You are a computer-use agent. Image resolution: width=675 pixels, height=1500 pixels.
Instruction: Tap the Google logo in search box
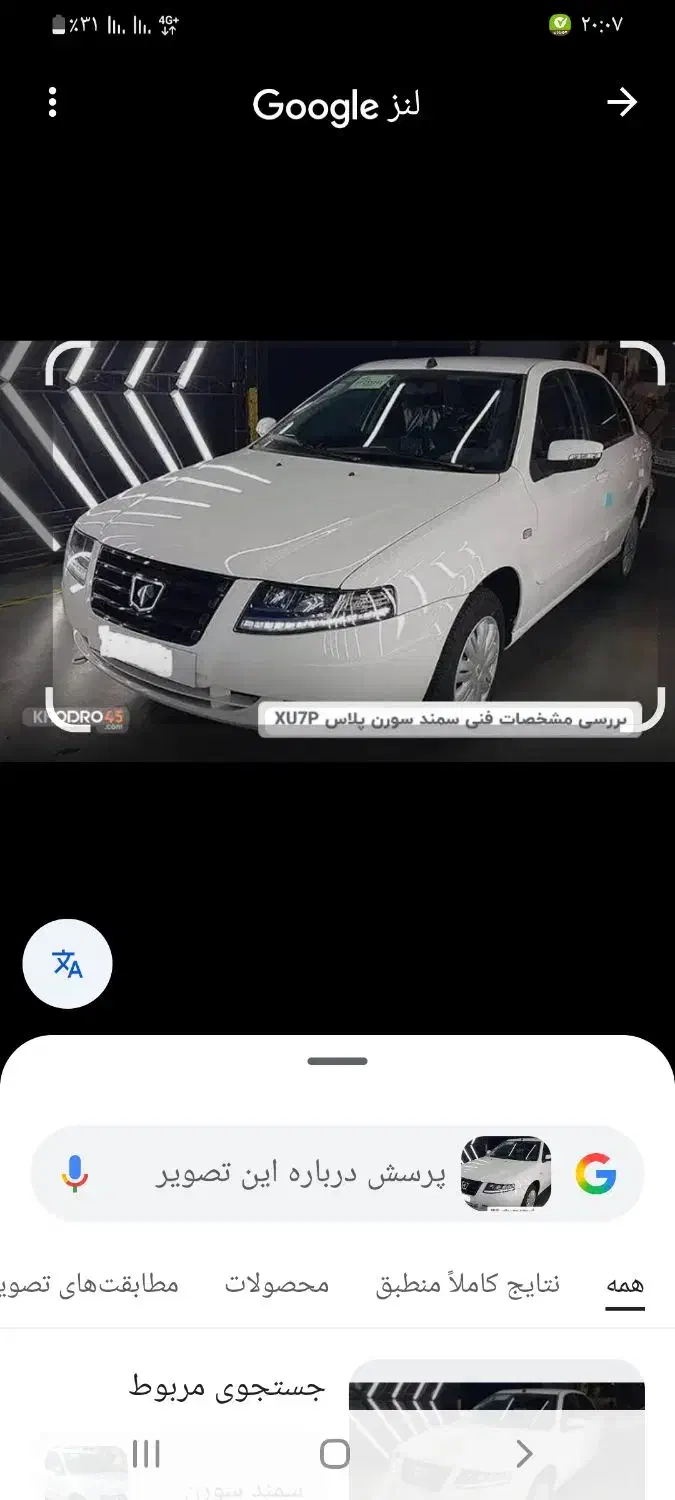click(595, 1174)
